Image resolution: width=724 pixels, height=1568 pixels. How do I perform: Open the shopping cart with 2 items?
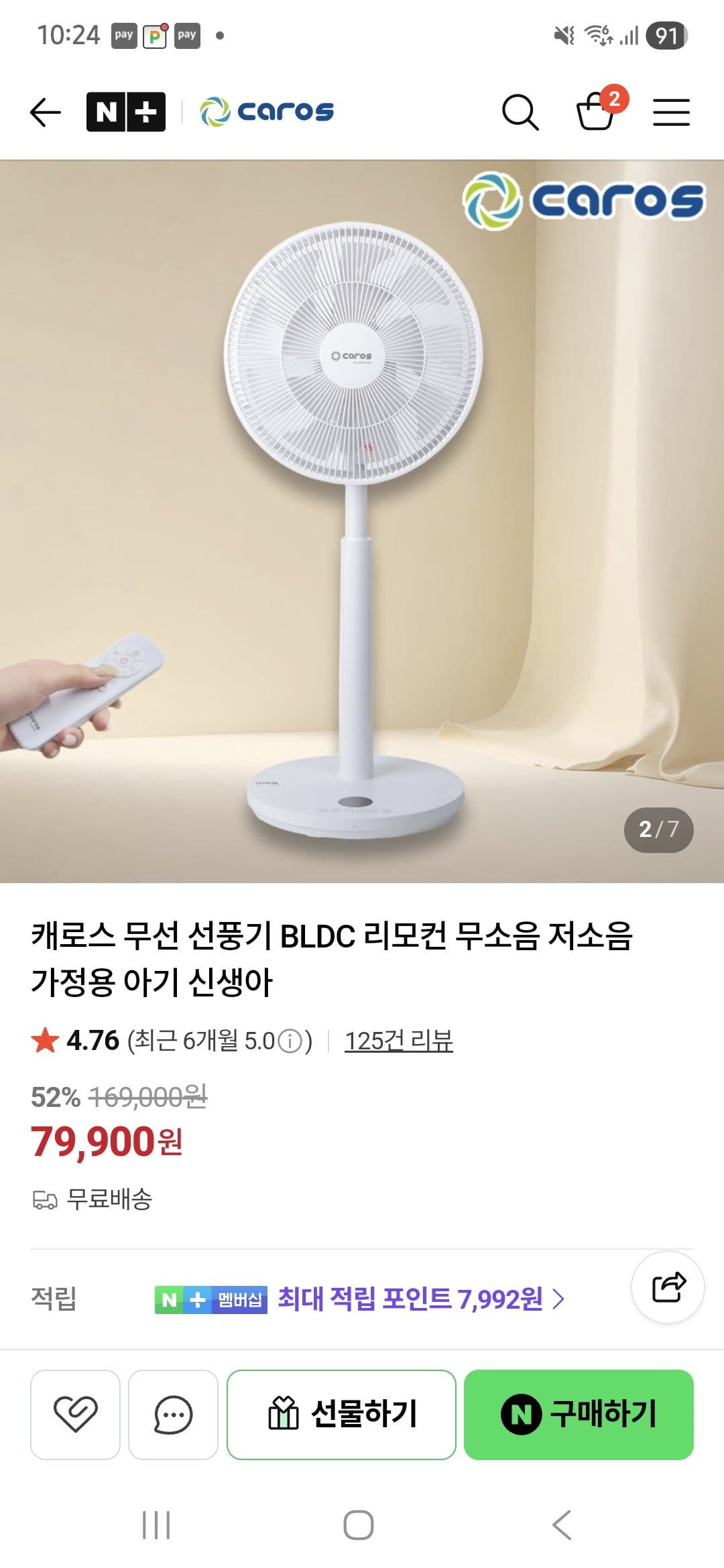(x=596, y=111)
